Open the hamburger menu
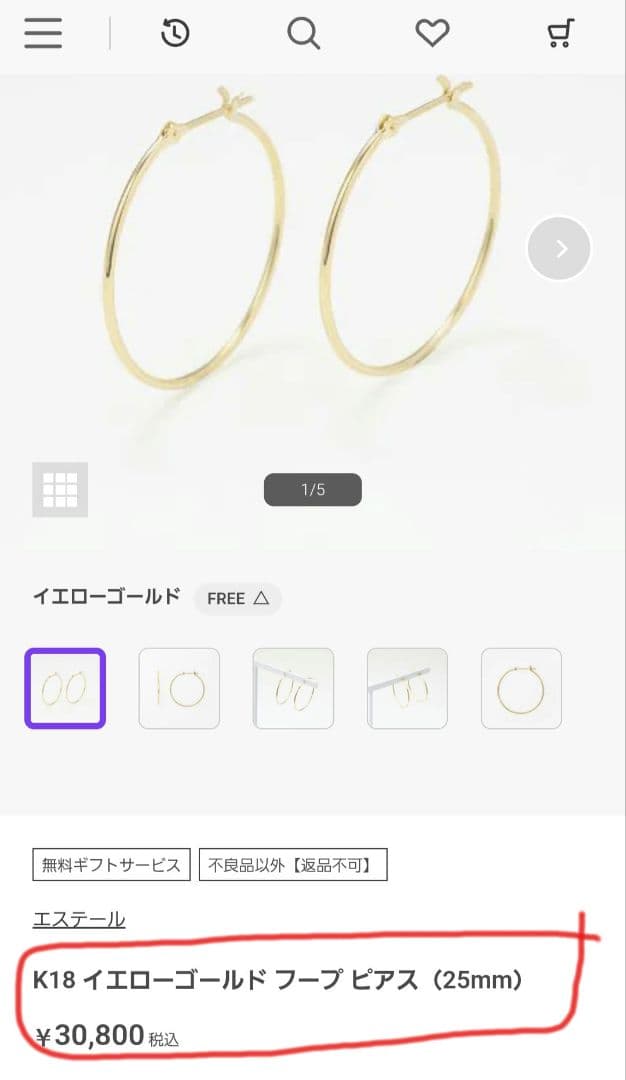This screenshot has width=626, height=1080. click(x=43, y=34)
